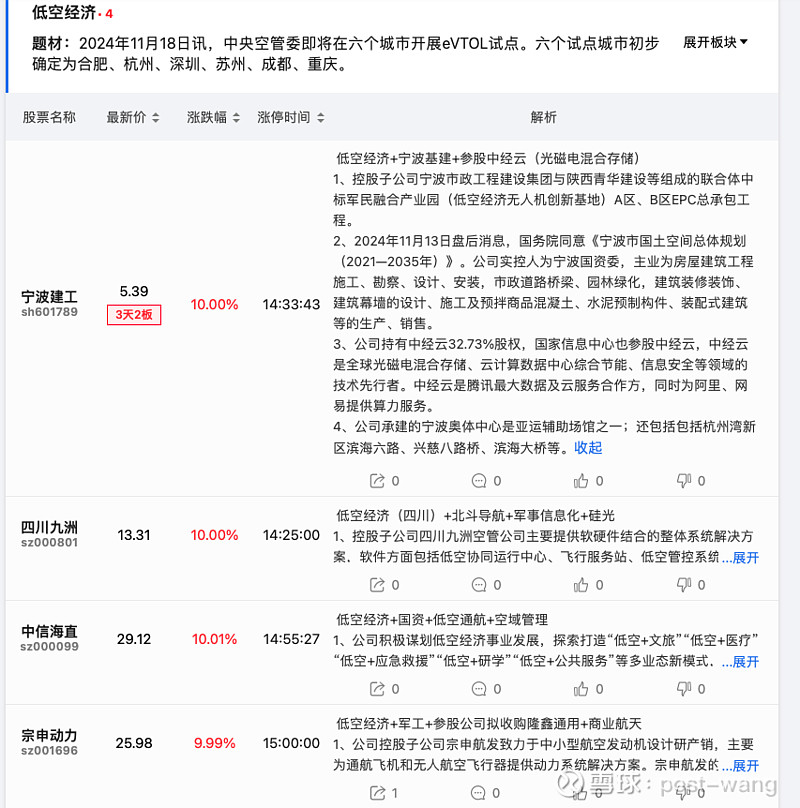The width and height of the screenshot is (800, 808).
Task: Like the 四川九洲 analysis with thumbs-up icon
Action: [x=583, y=584]
